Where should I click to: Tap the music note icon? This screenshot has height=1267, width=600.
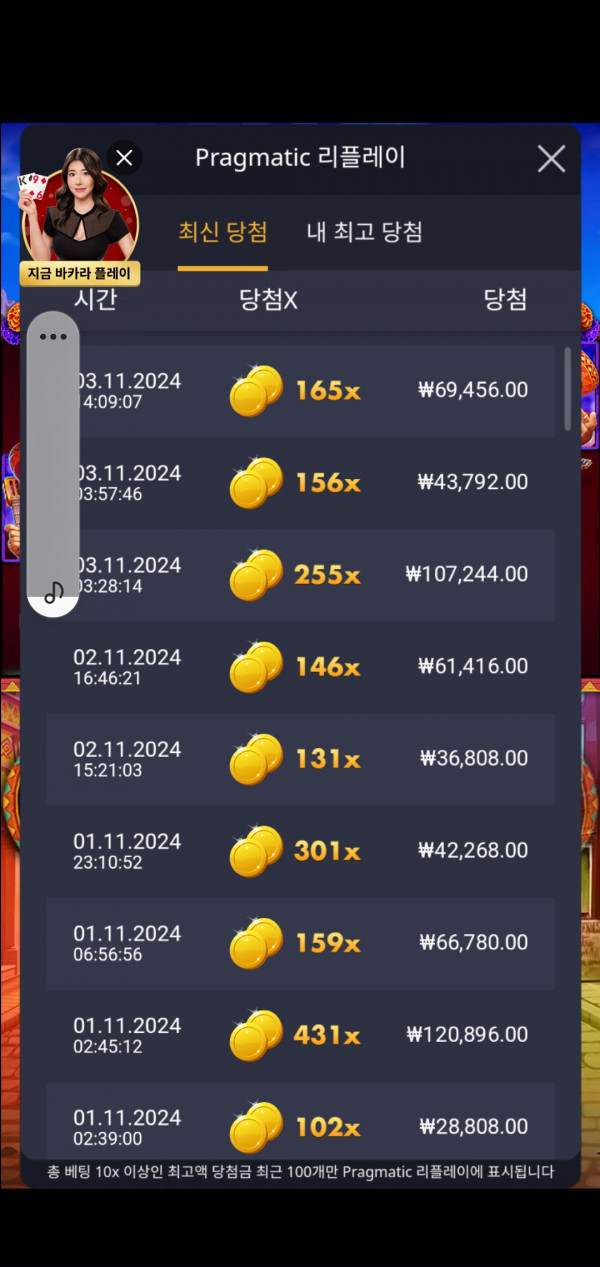point(54,592)
